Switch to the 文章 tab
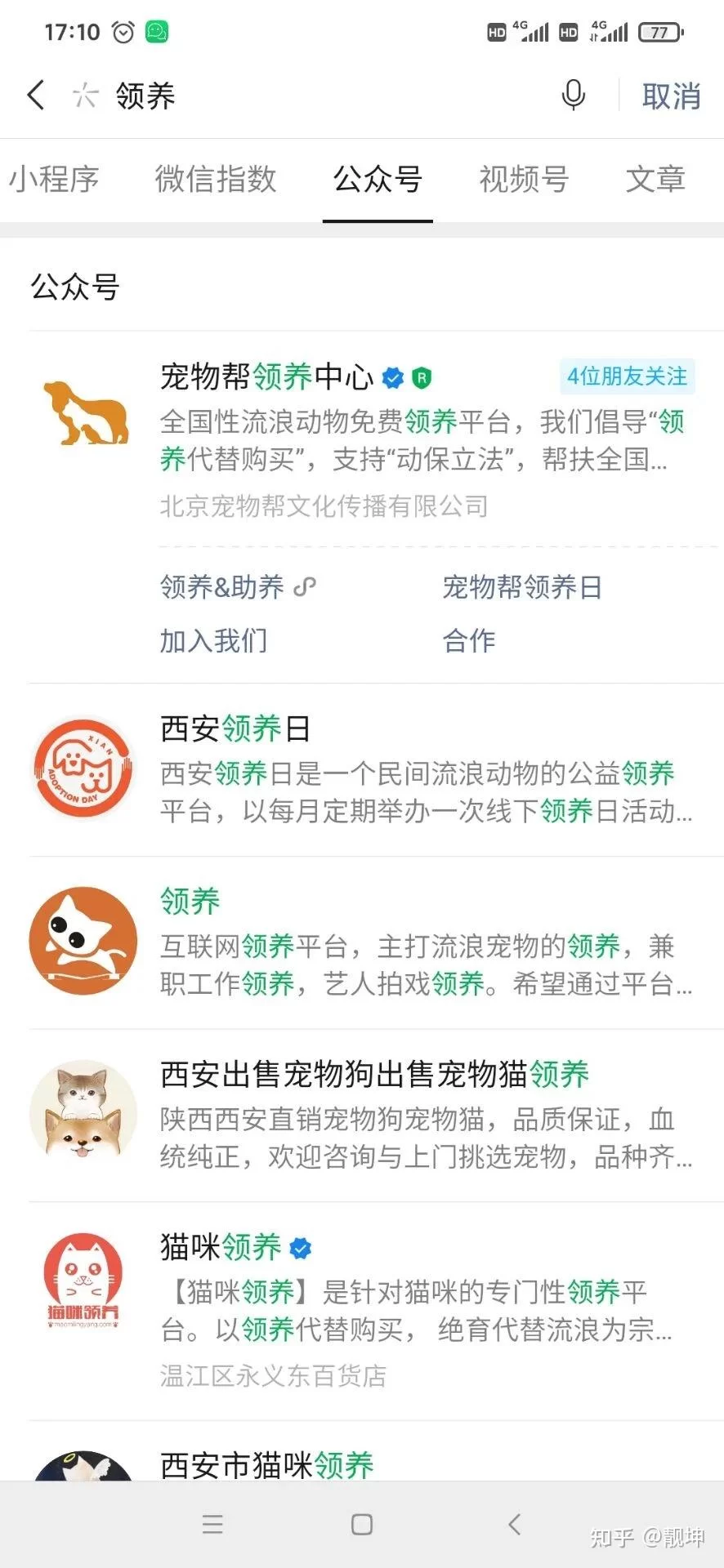The image size is (724, 1568). pos(655,179)
